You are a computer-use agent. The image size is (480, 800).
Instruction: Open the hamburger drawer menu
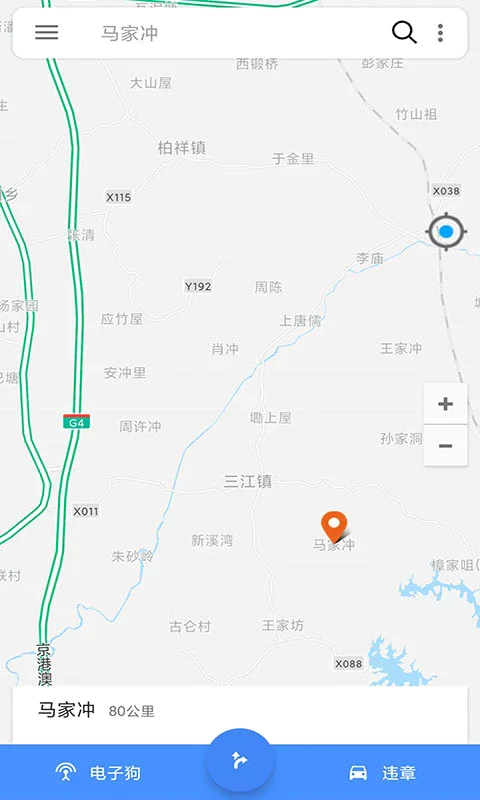pos(46,33)
